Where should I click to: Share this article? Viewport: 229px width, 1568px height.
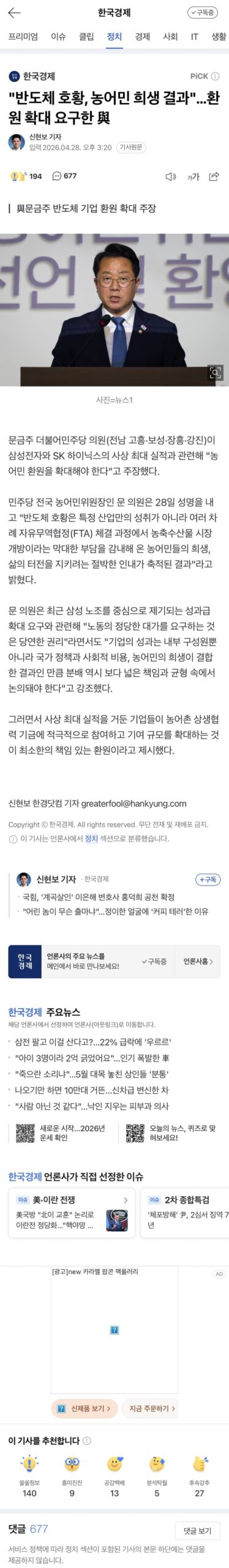pyautogui.click(x=214, y=177)
